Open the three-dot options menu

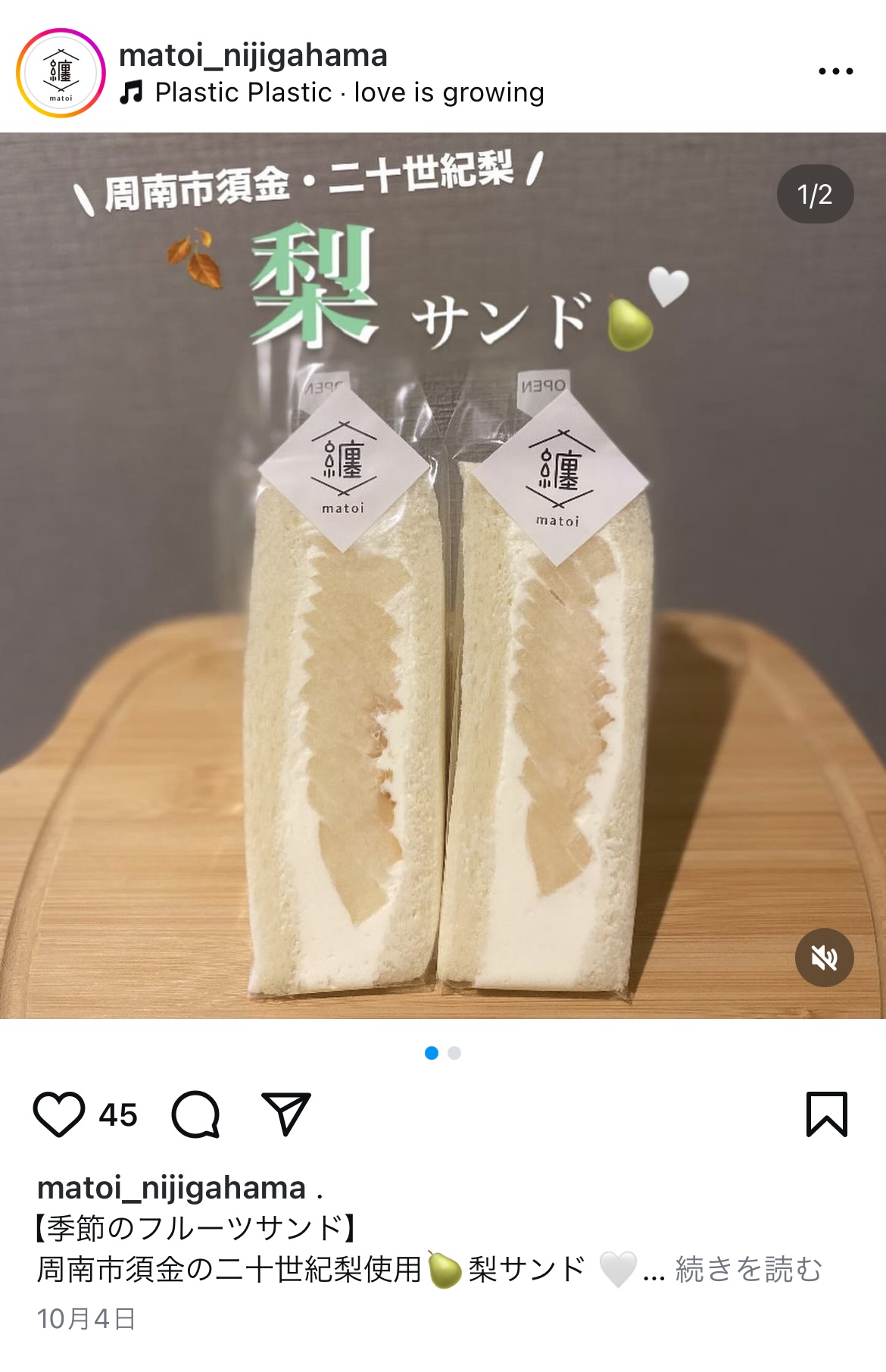[835, 71]
